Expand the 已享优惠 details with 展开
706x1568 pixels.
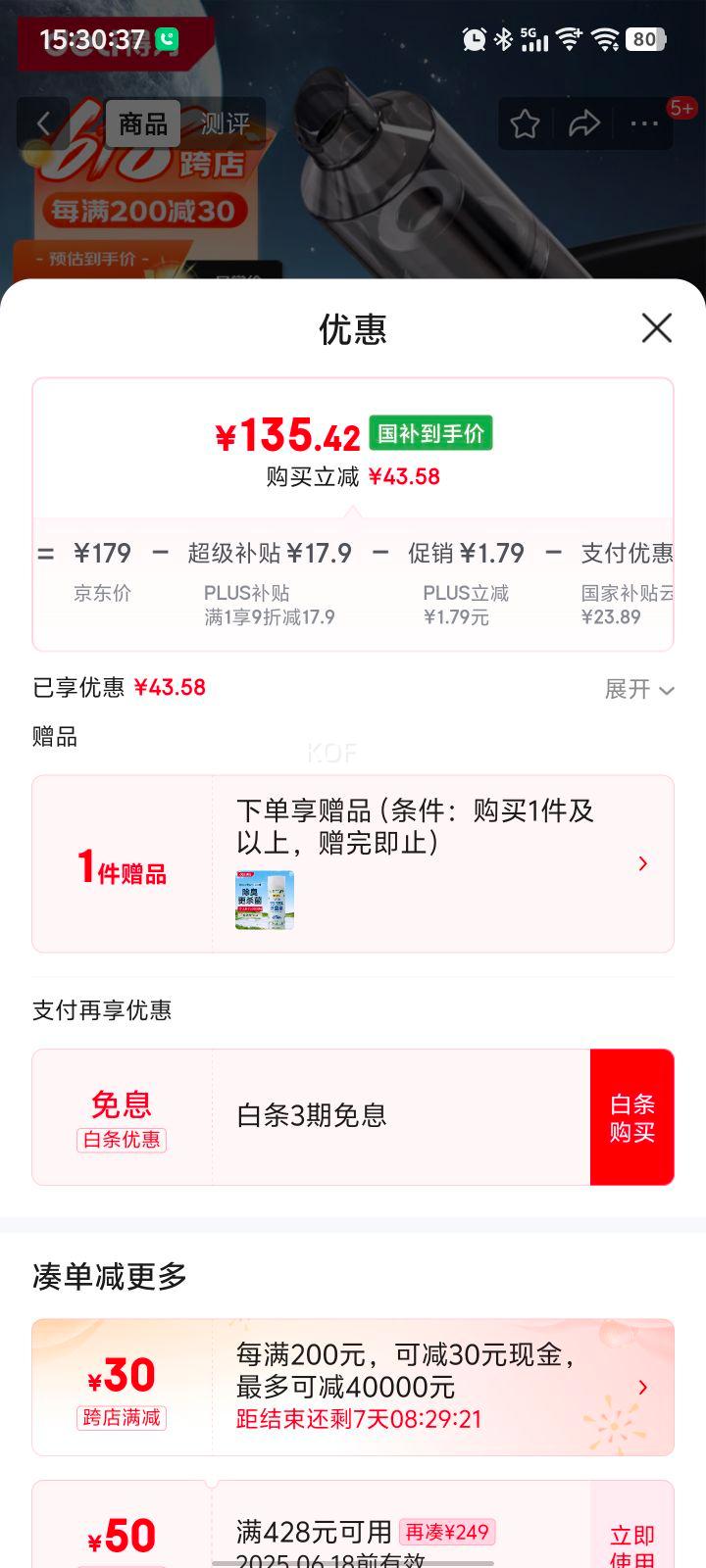click(638, 689)
